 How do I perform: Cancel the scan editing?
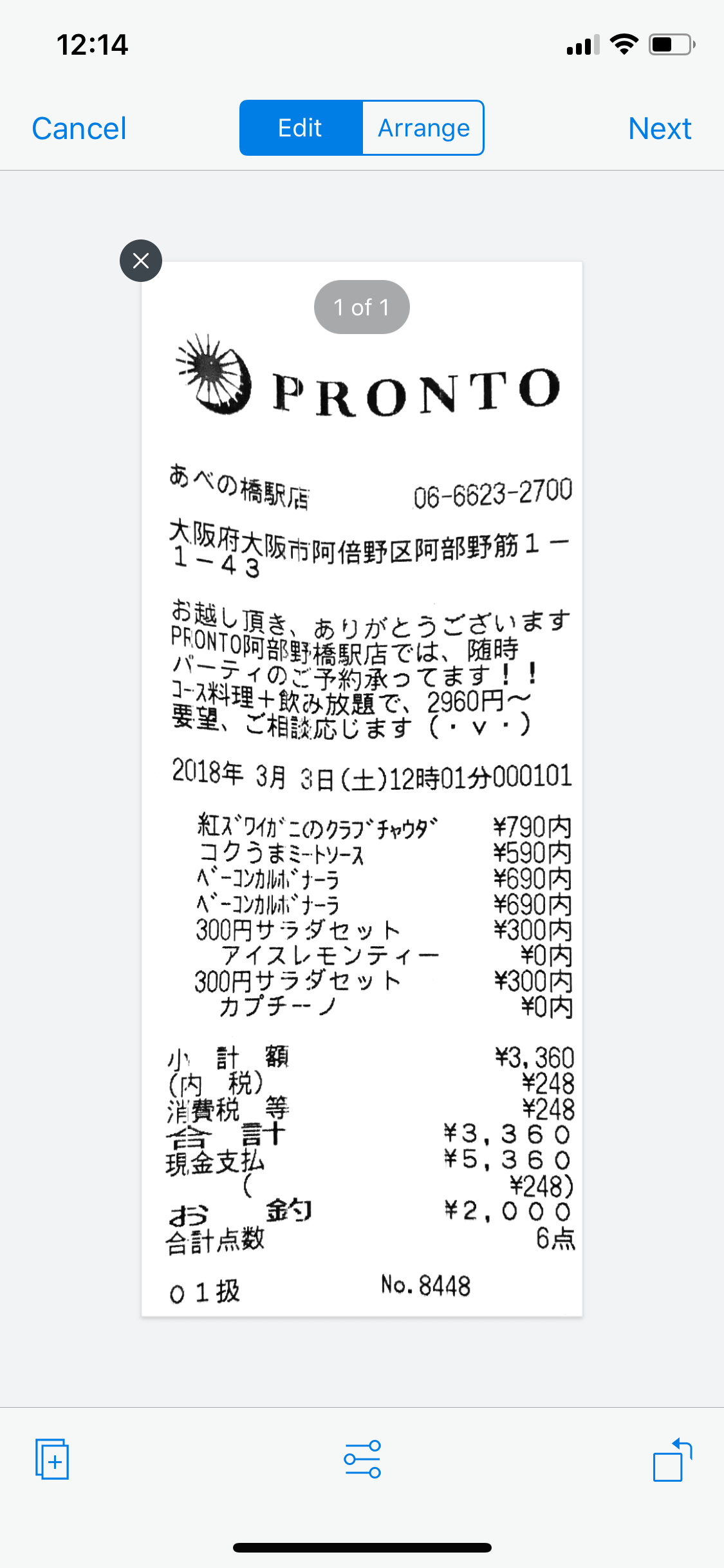79,128
